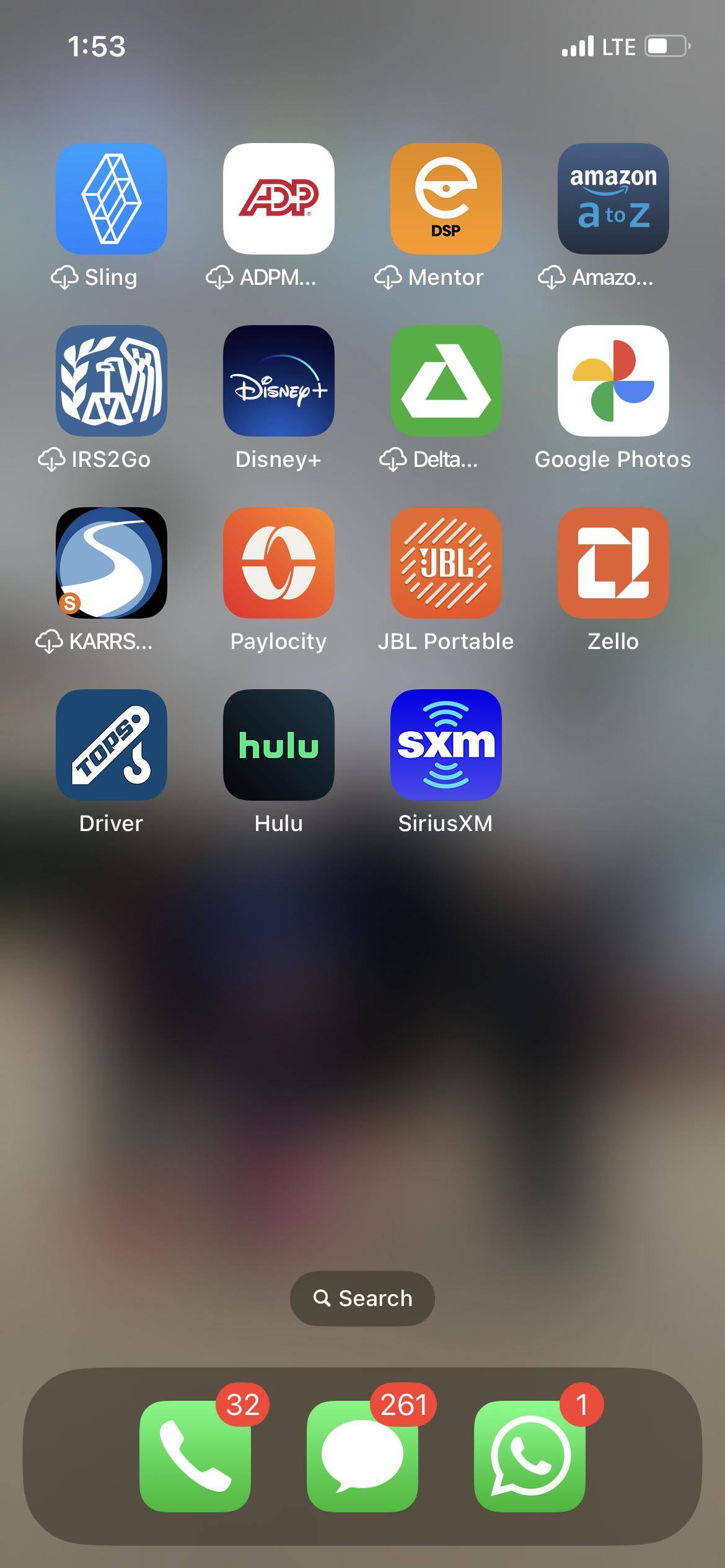
Task: Open the TOPS Driver app
Action: click(x=112, y=745)
